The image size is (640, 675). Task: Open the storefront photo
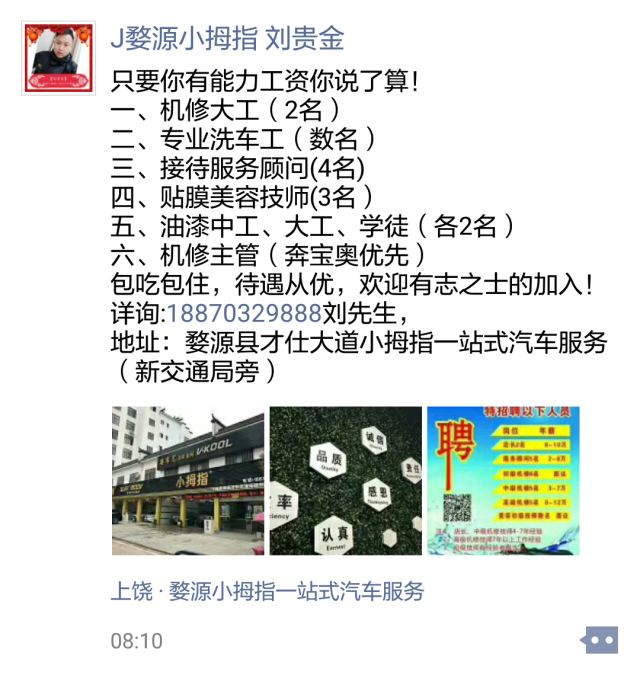[188, 480]
